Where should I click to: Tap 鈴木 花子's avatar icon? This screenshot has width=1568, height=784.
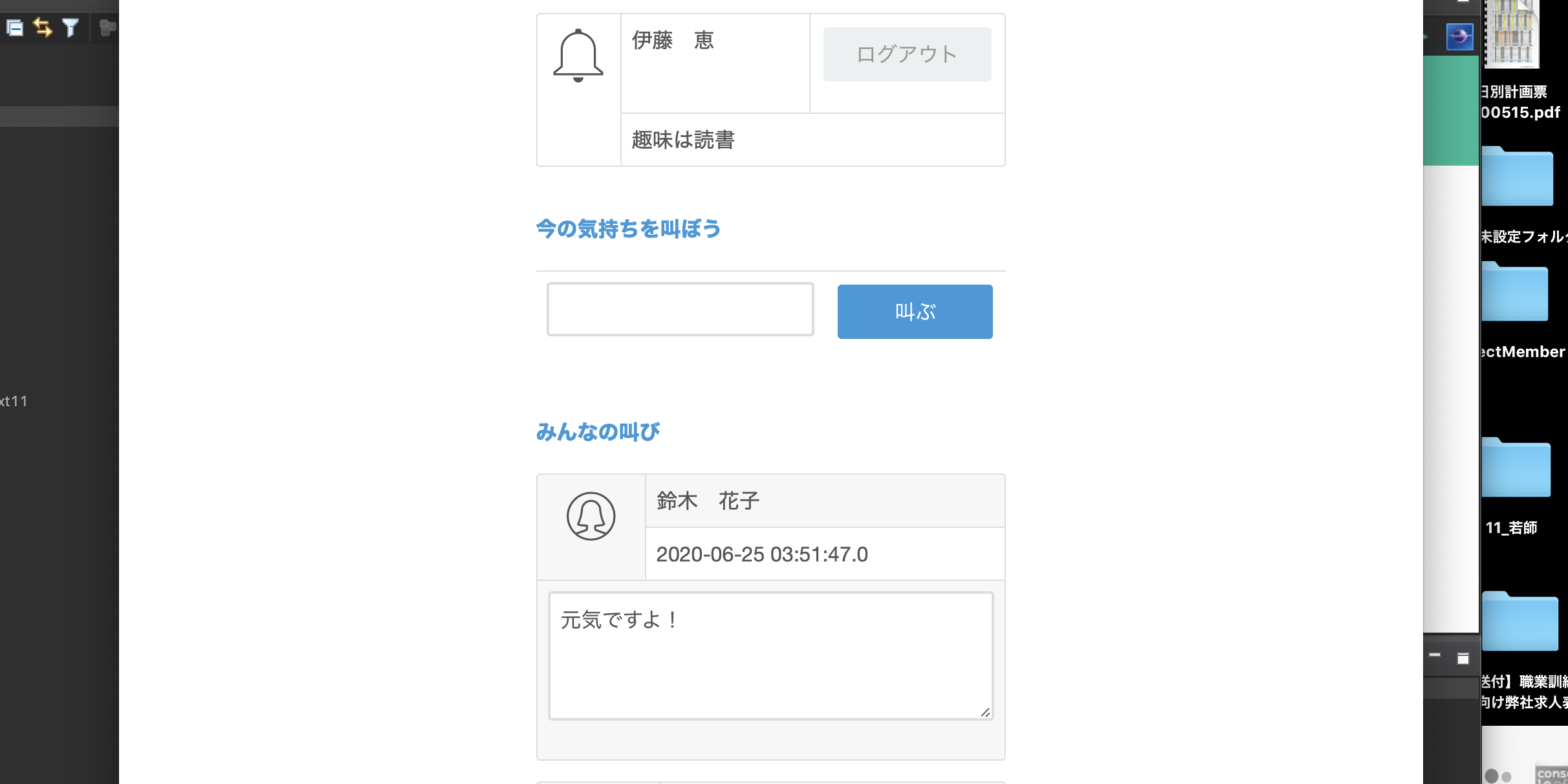[x=590, y=516]
